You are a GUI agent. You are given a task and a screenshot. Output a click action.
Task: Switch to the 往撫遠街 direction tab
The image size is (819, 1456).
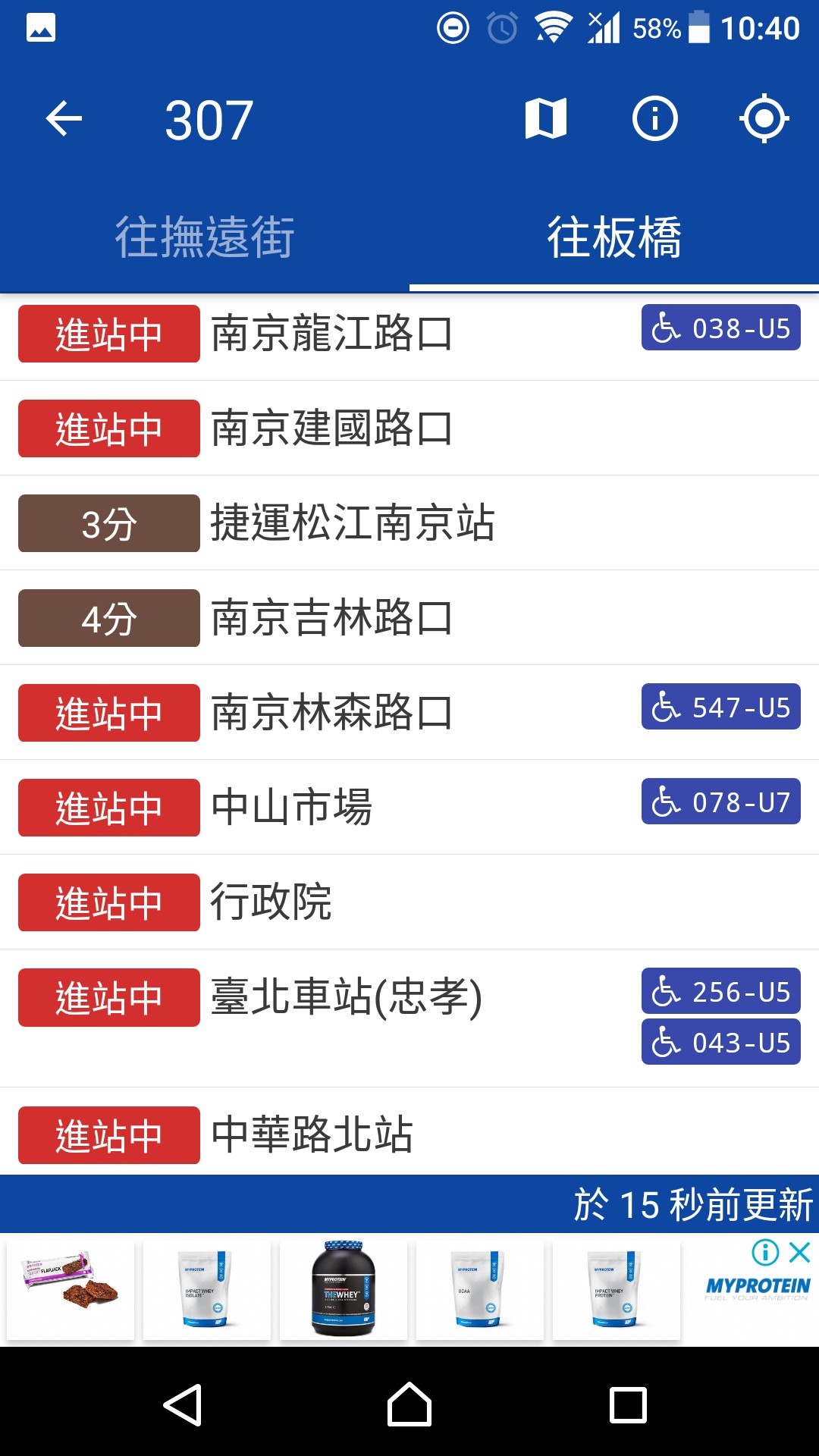(205, 237)
